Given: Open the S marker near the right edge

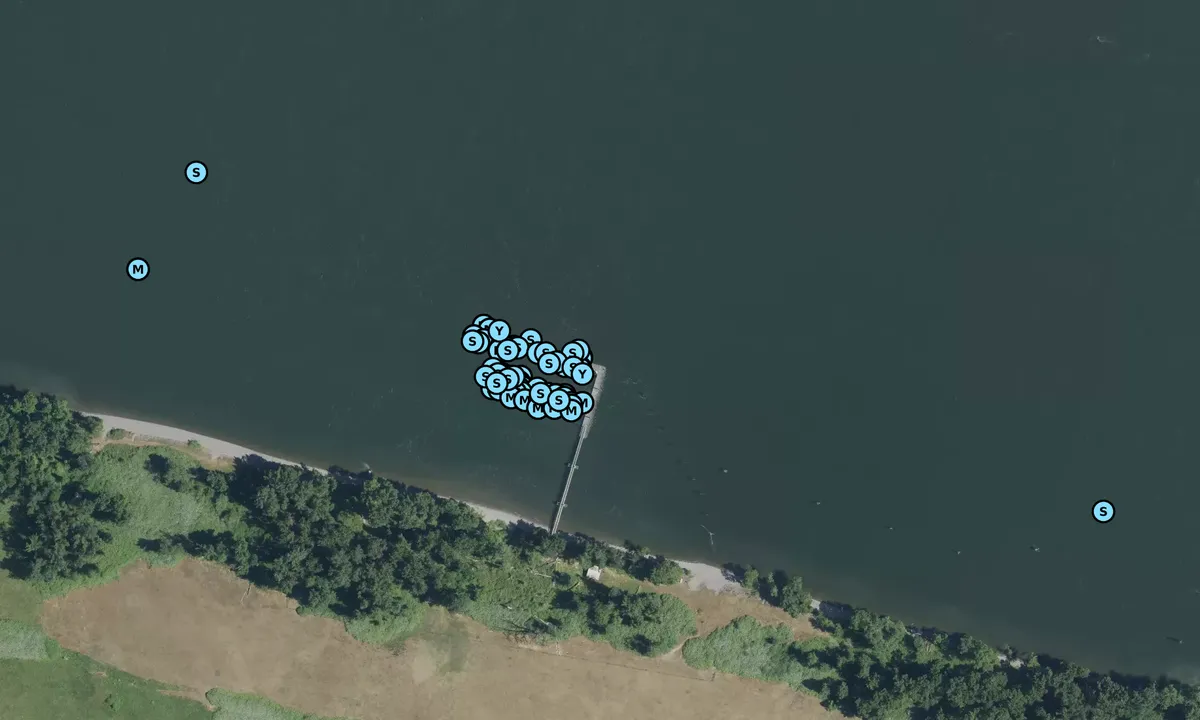Looking at the screenshot, I should tap(1102, 512).
